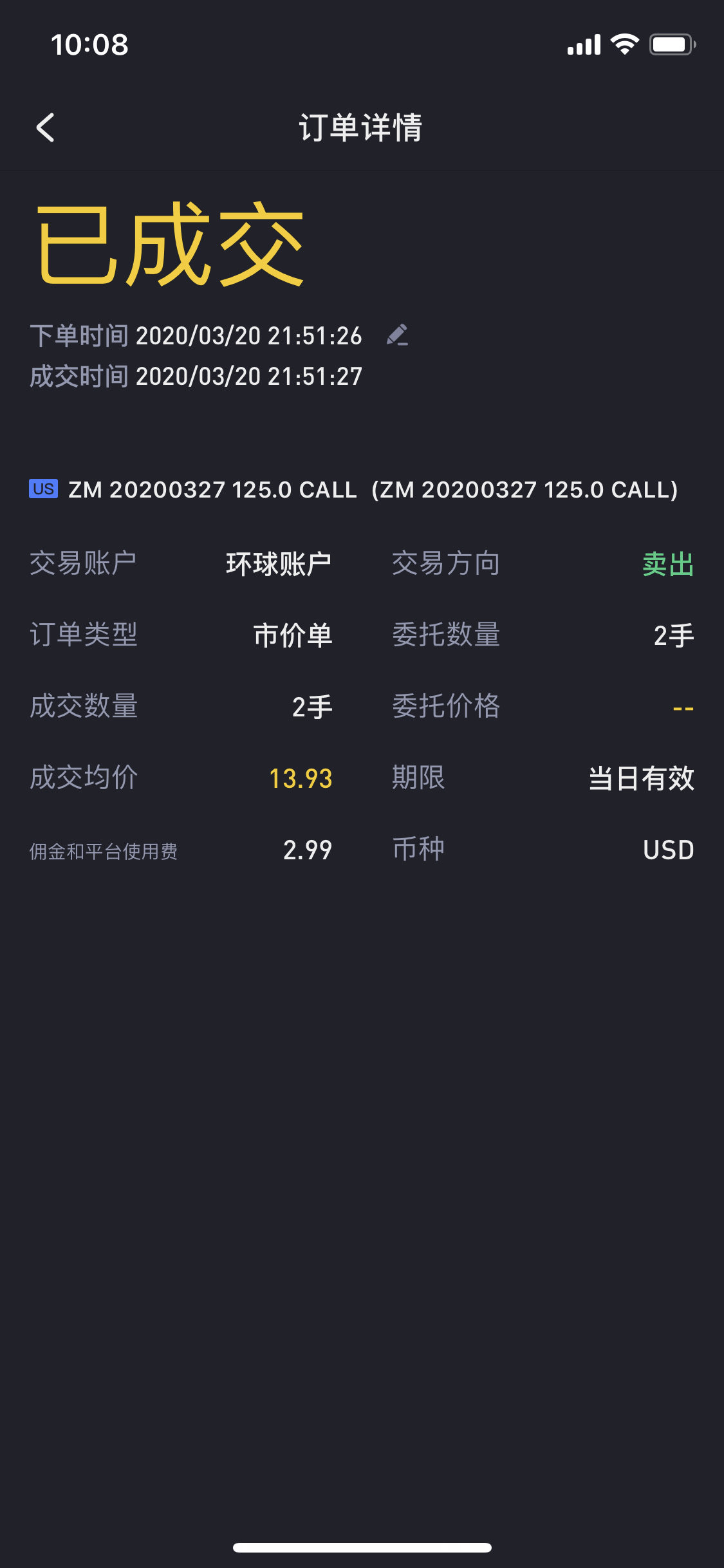Go back from the order details page
This screenshot has height=1568, width=724.
(x=45, y=127)
